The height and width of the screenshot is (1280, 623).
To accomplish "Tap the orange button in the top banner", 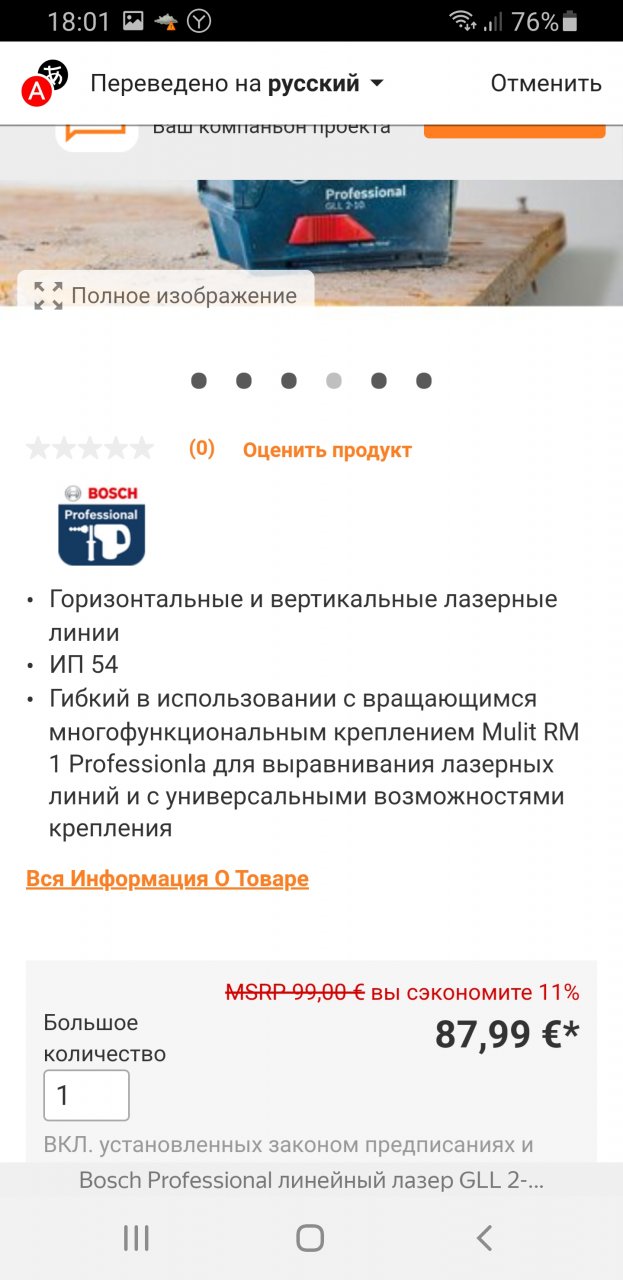I will pos(514,130).
